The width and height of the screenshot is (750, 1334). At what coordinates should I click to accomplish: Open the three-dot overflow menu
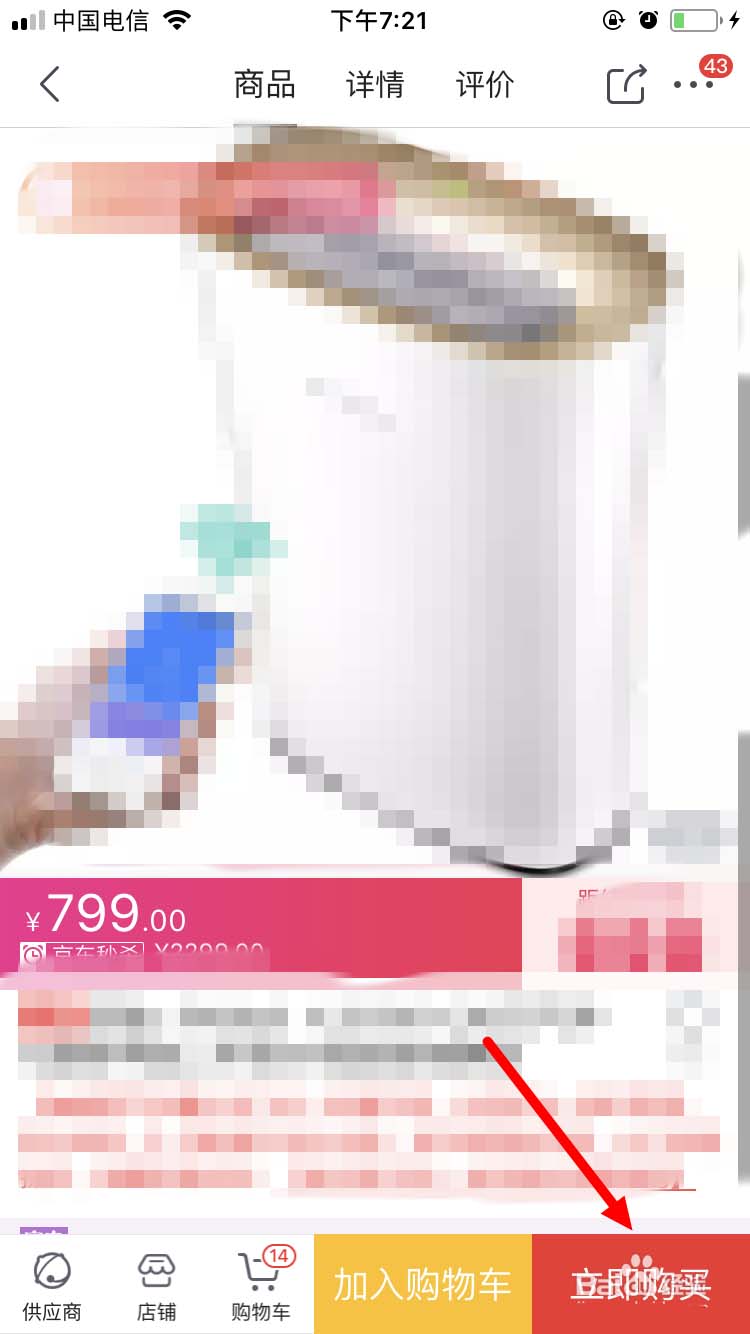pyautogui.click(x=694, y=85)
